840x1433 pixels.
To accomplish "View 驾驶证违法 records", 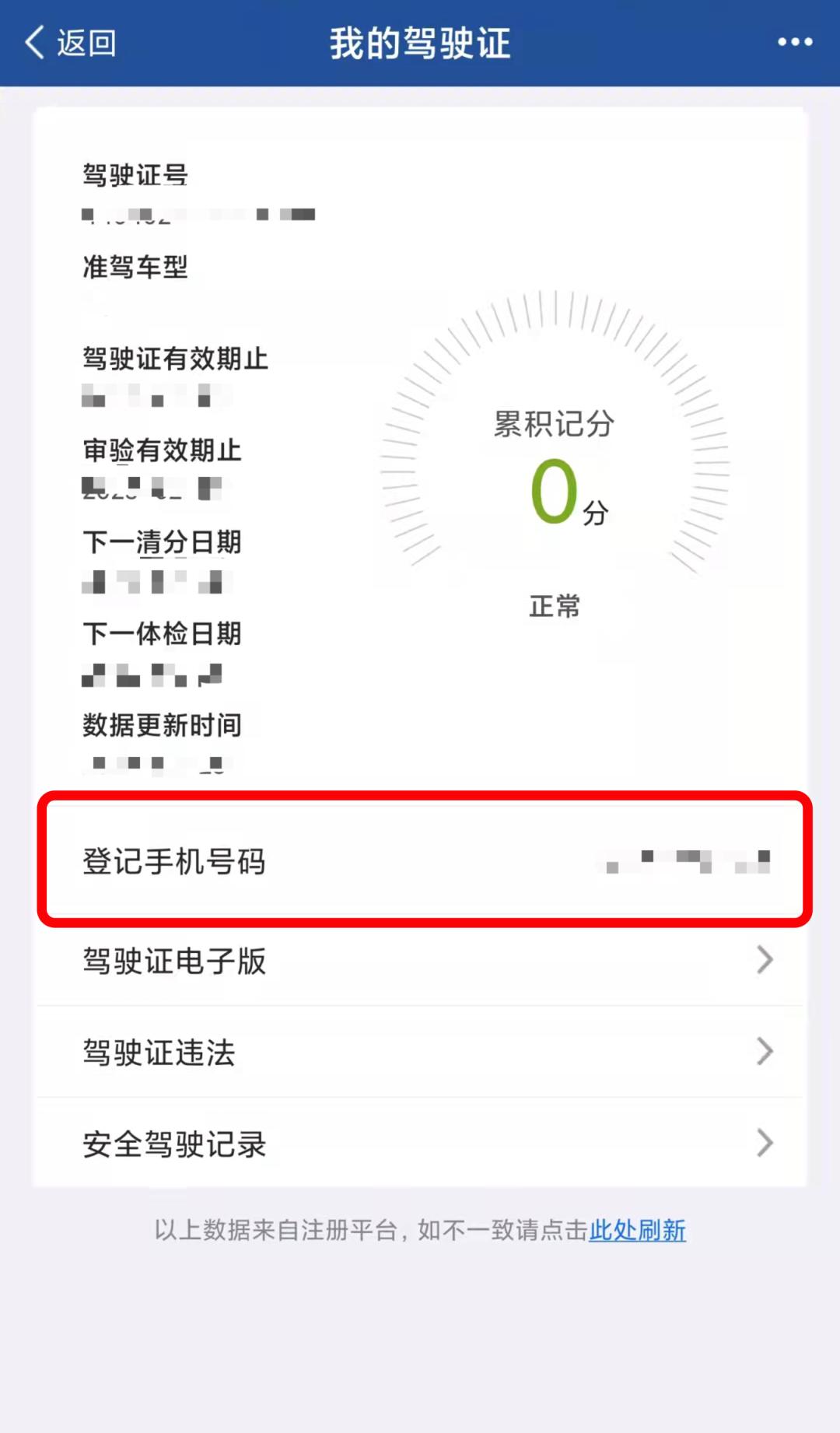I will [x=424, y=1053].
